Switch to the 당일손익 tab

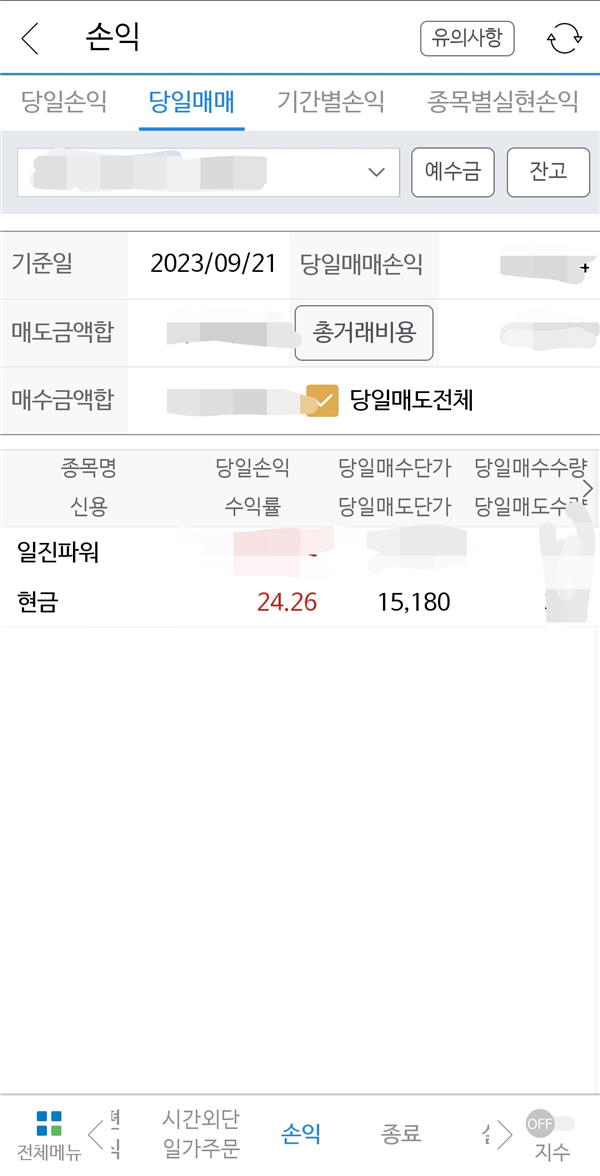click(64, 101)
